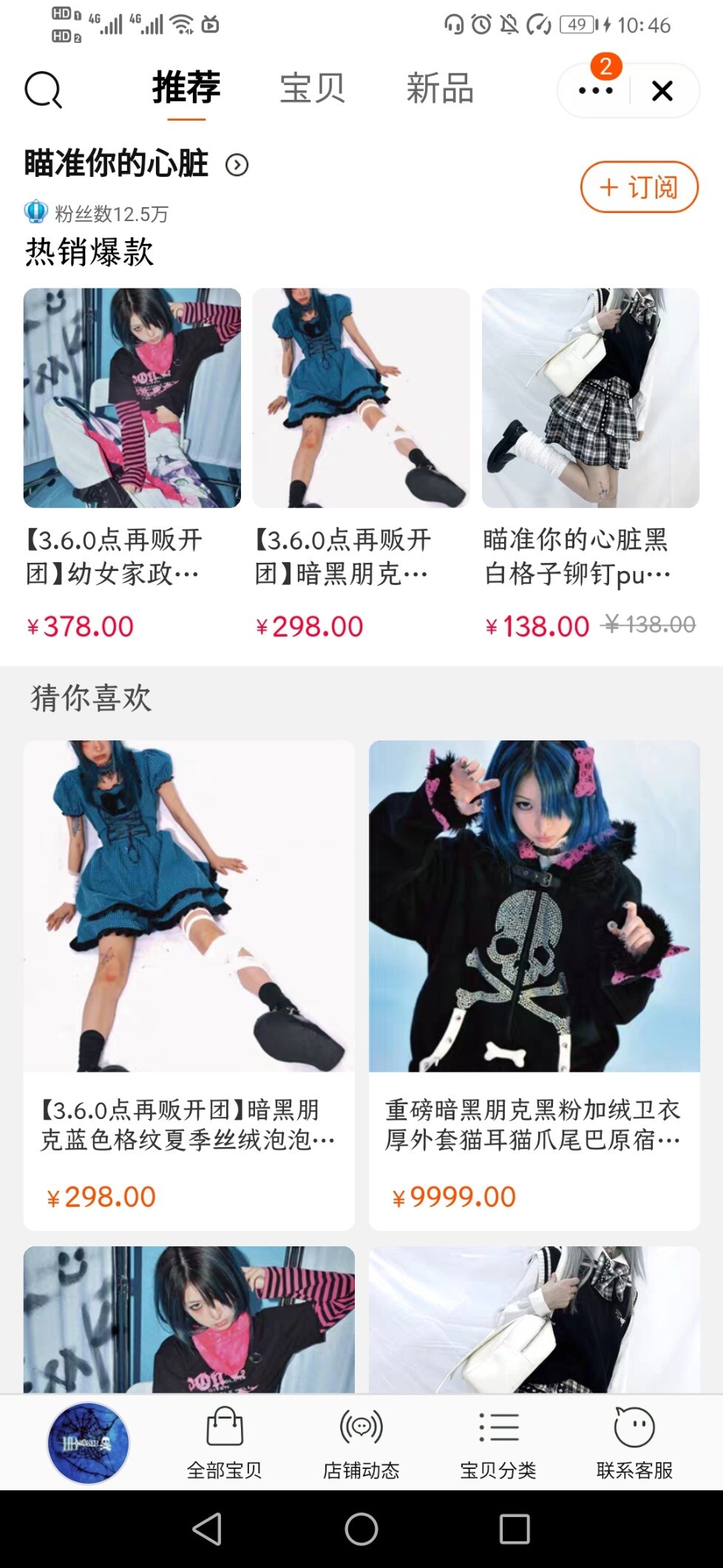Close the shop mini page

(x=662, y=91)
